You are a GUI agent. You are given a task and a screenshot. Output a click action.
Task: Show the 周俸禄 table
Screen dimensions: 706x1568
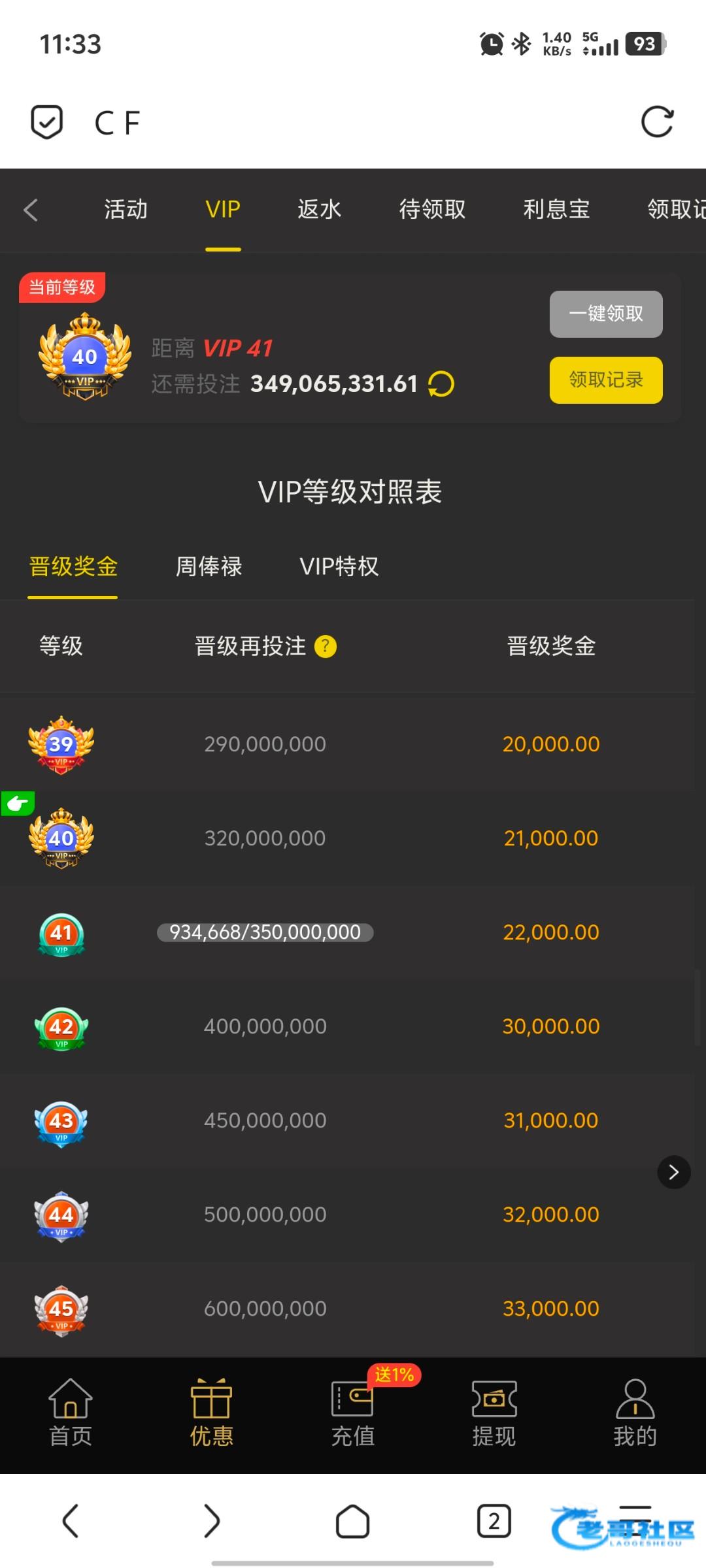tap(209, 566)
